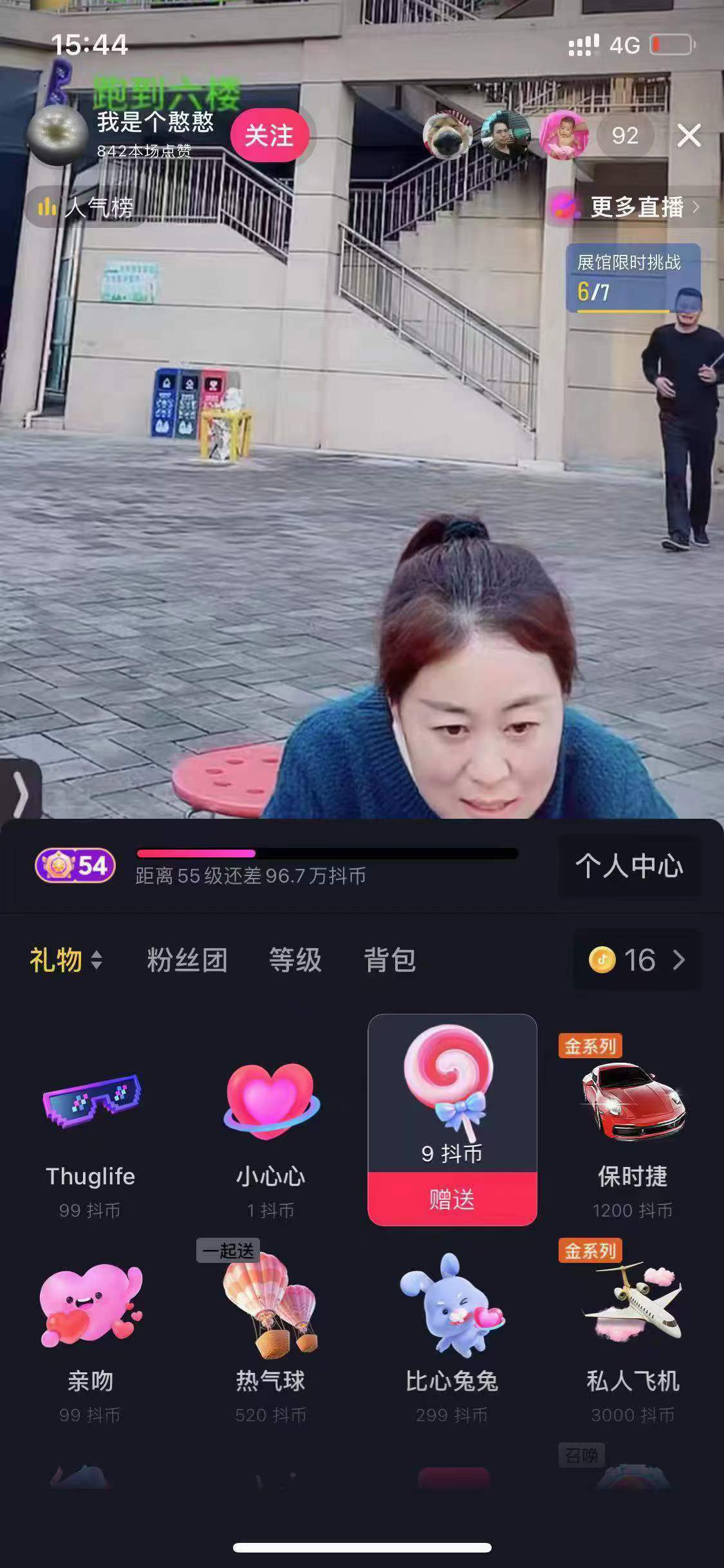
Task: Open the 16 抖币 coin balance
Action: pos(636,960)
